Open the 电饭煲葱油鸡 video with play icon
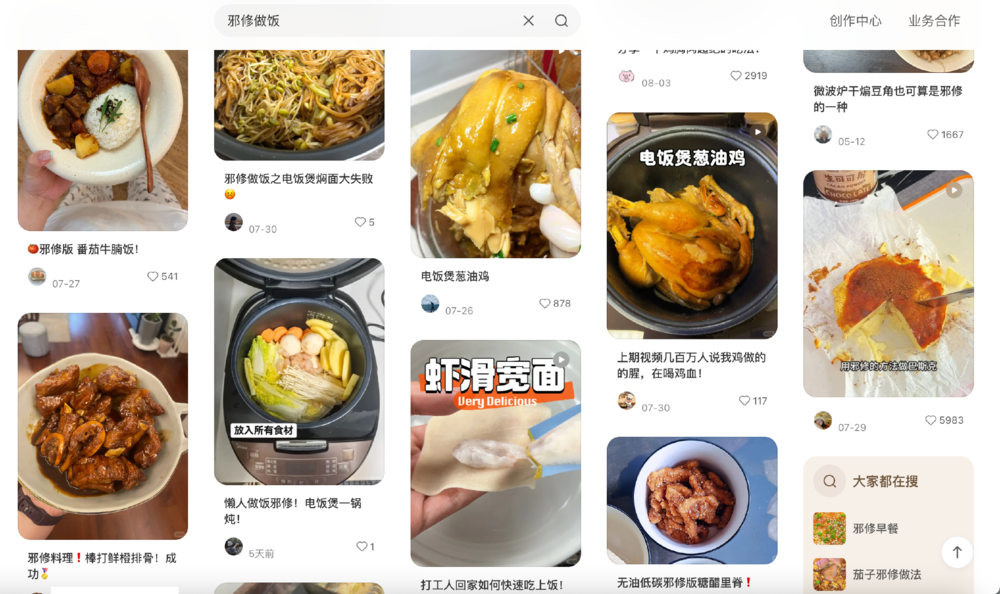 click(691, 226)
